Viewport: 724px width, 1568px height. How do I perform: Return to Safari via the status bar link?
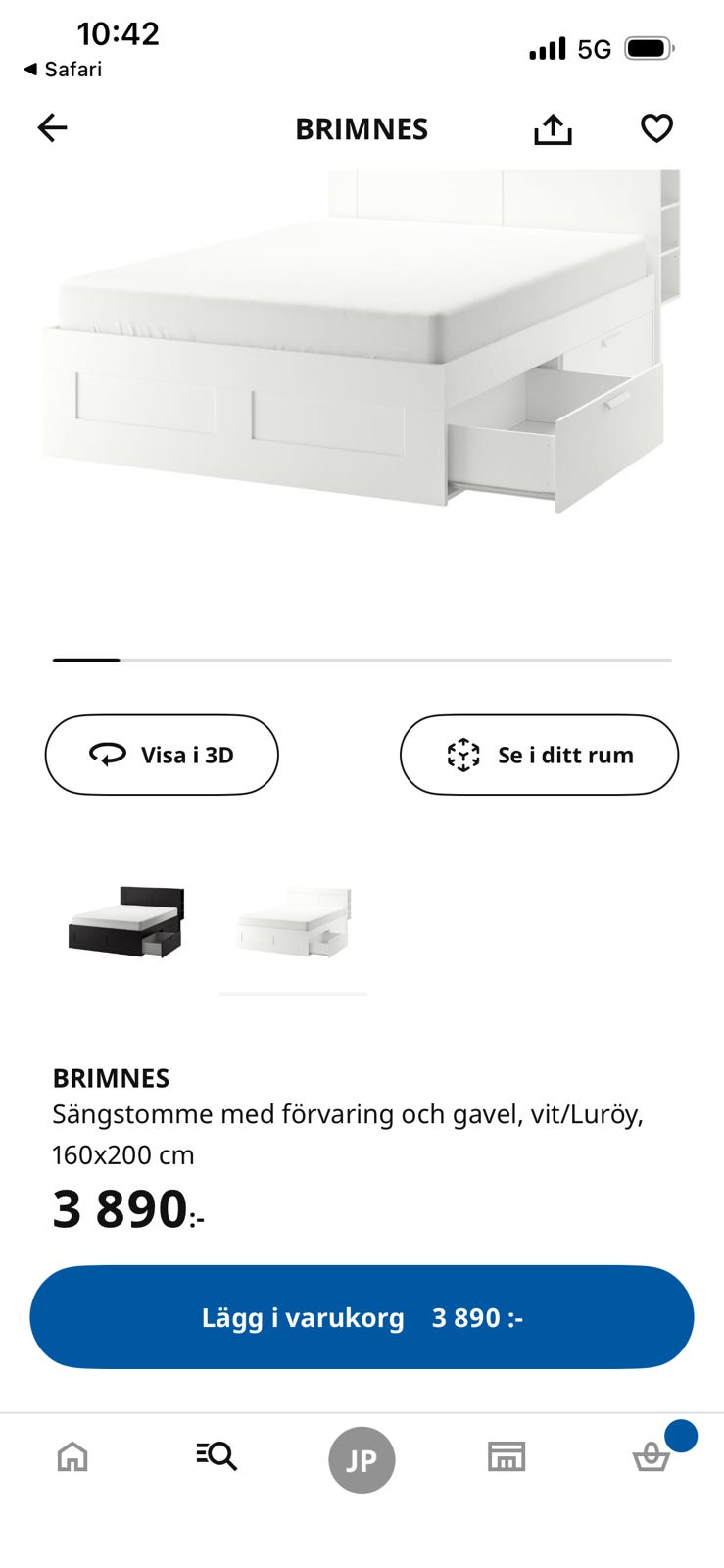[63, 70]
